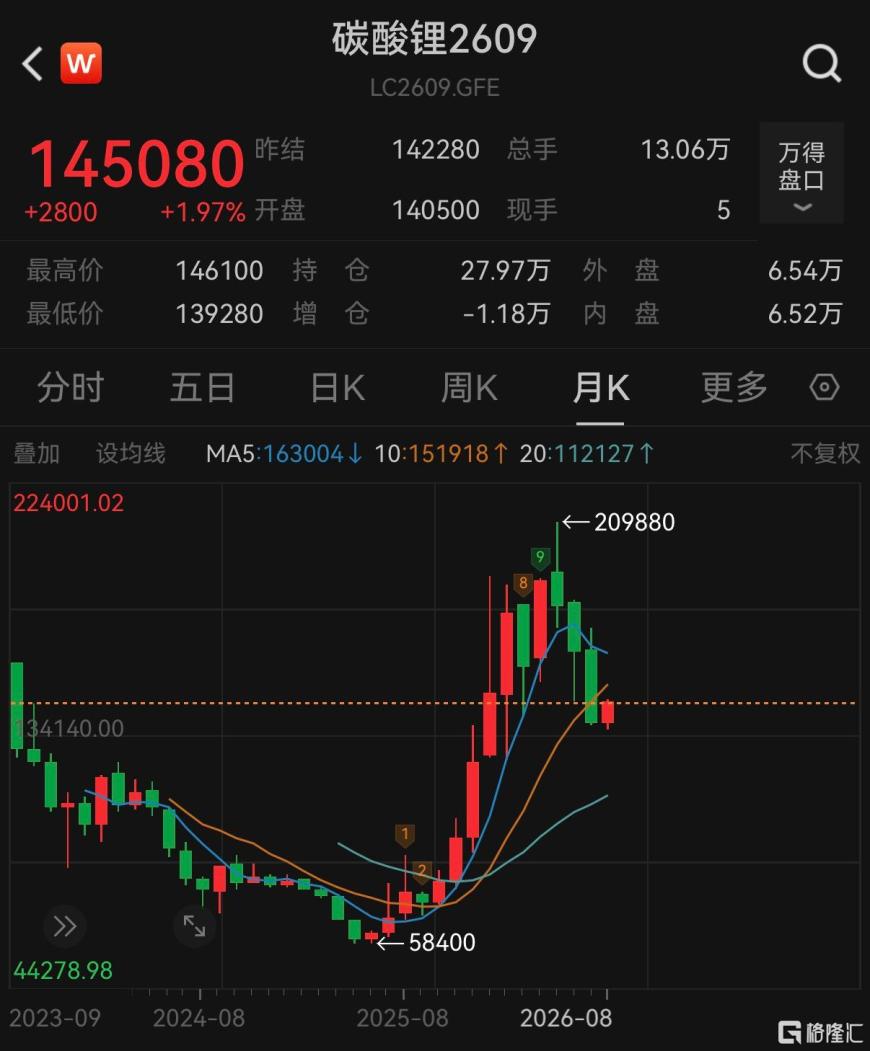Viewport: 870px width, 1051px height.
Task: Change the 不复权 adjustment option
Action: (825, 454)
